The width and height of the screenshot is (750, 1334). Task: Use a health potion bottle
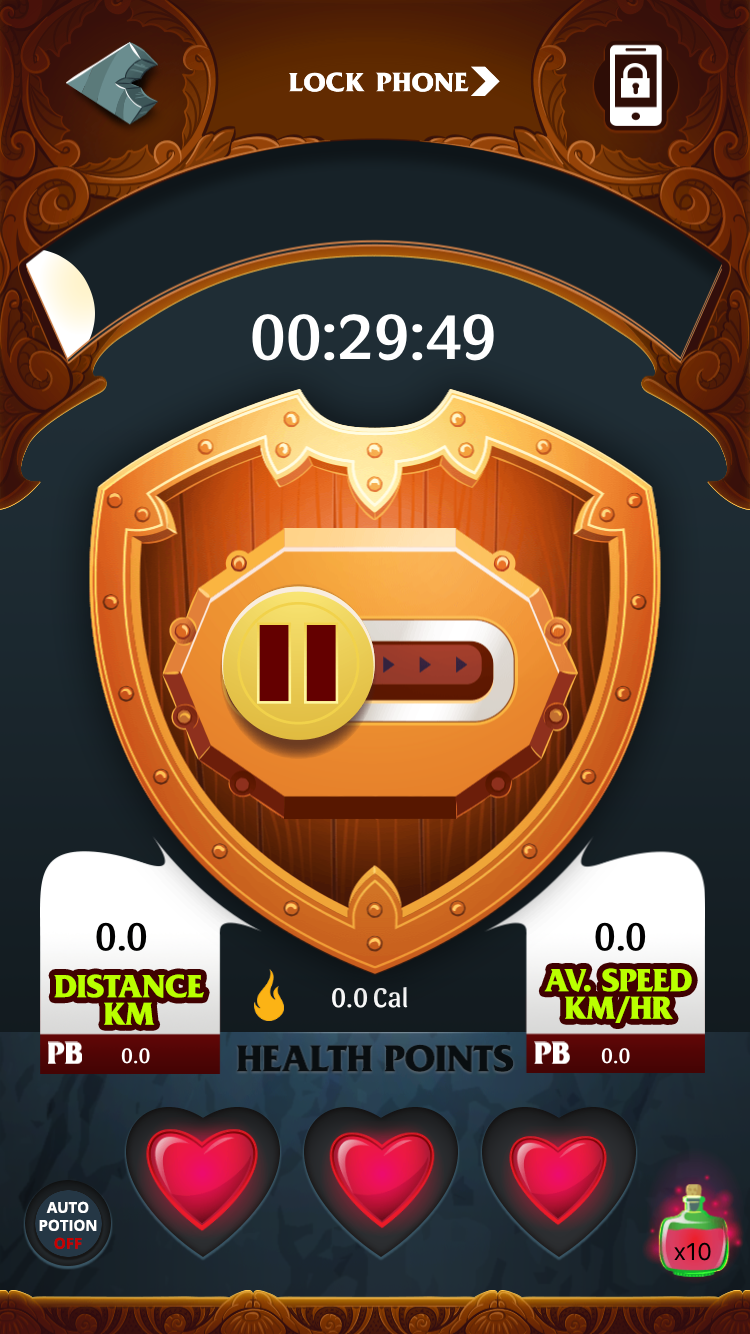click(692, 1232)
